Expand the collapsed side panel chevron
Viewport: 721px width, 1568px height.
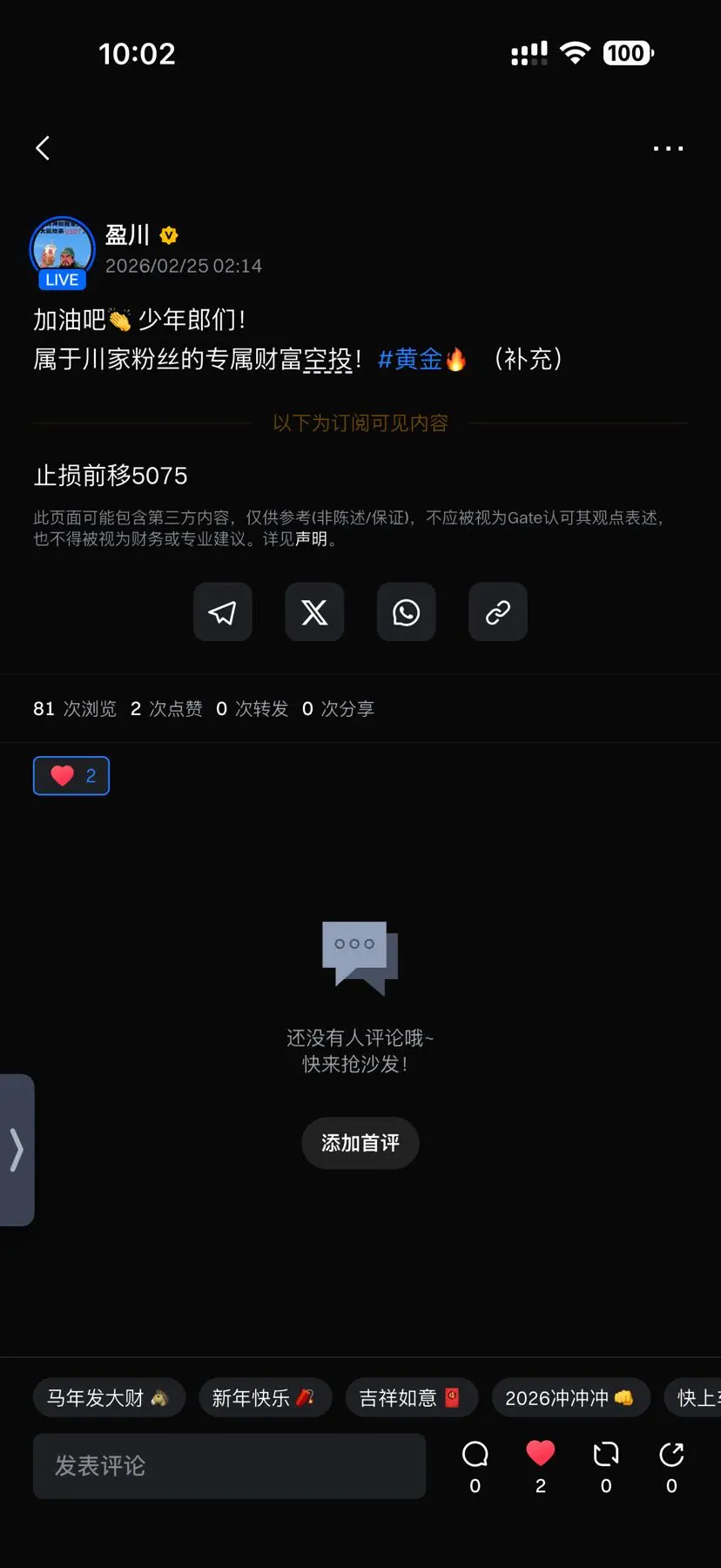17,1150
